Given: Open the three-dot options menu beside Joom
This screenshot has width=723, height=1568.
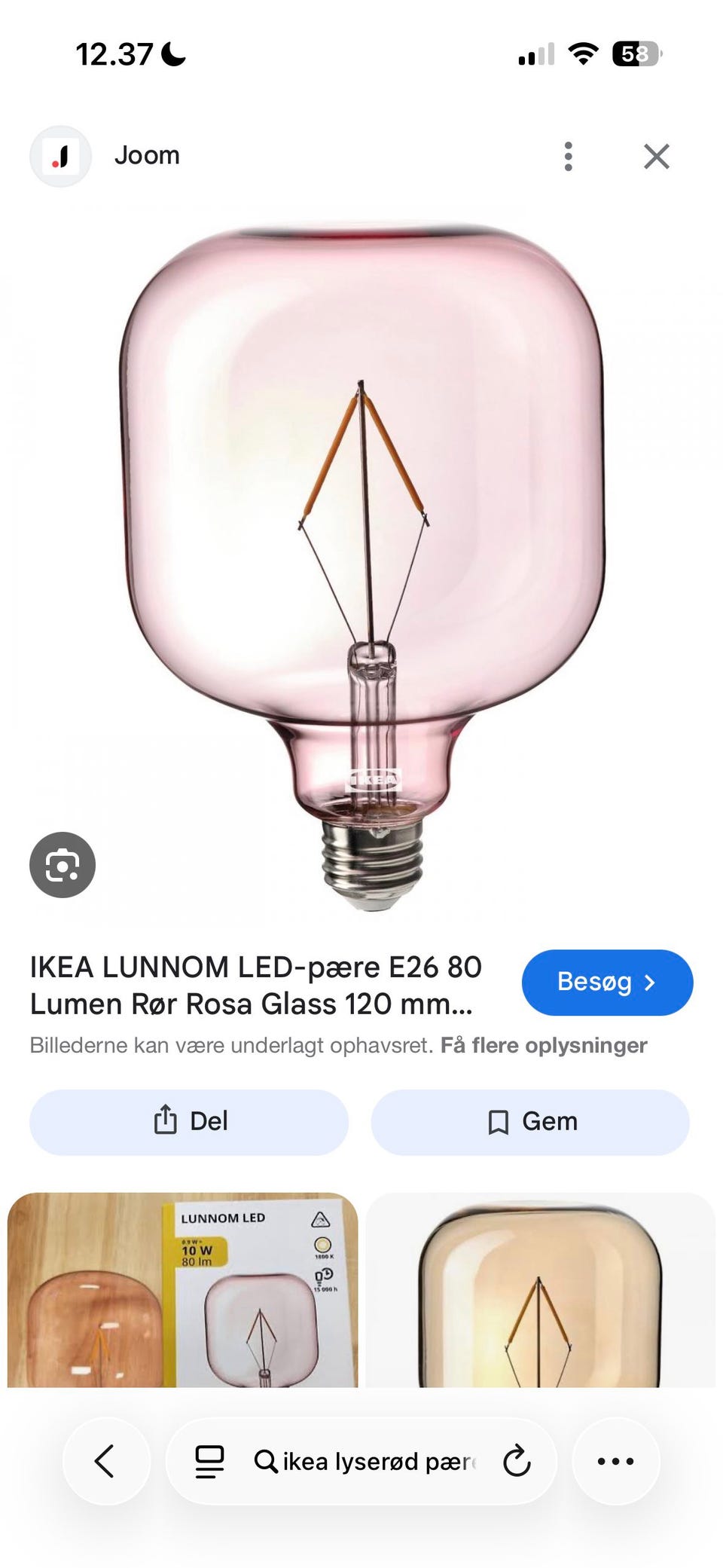Looking at the screenshot, I should [x=569, y=157].
